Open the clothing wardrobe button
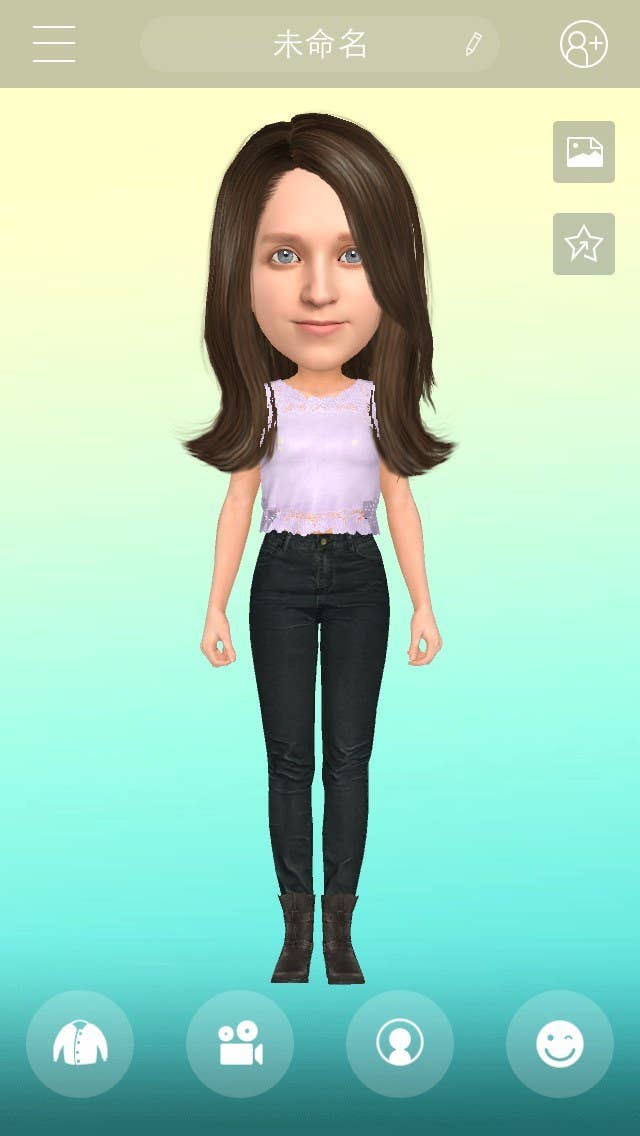Screen dimensions: 640x1136 80,1044
